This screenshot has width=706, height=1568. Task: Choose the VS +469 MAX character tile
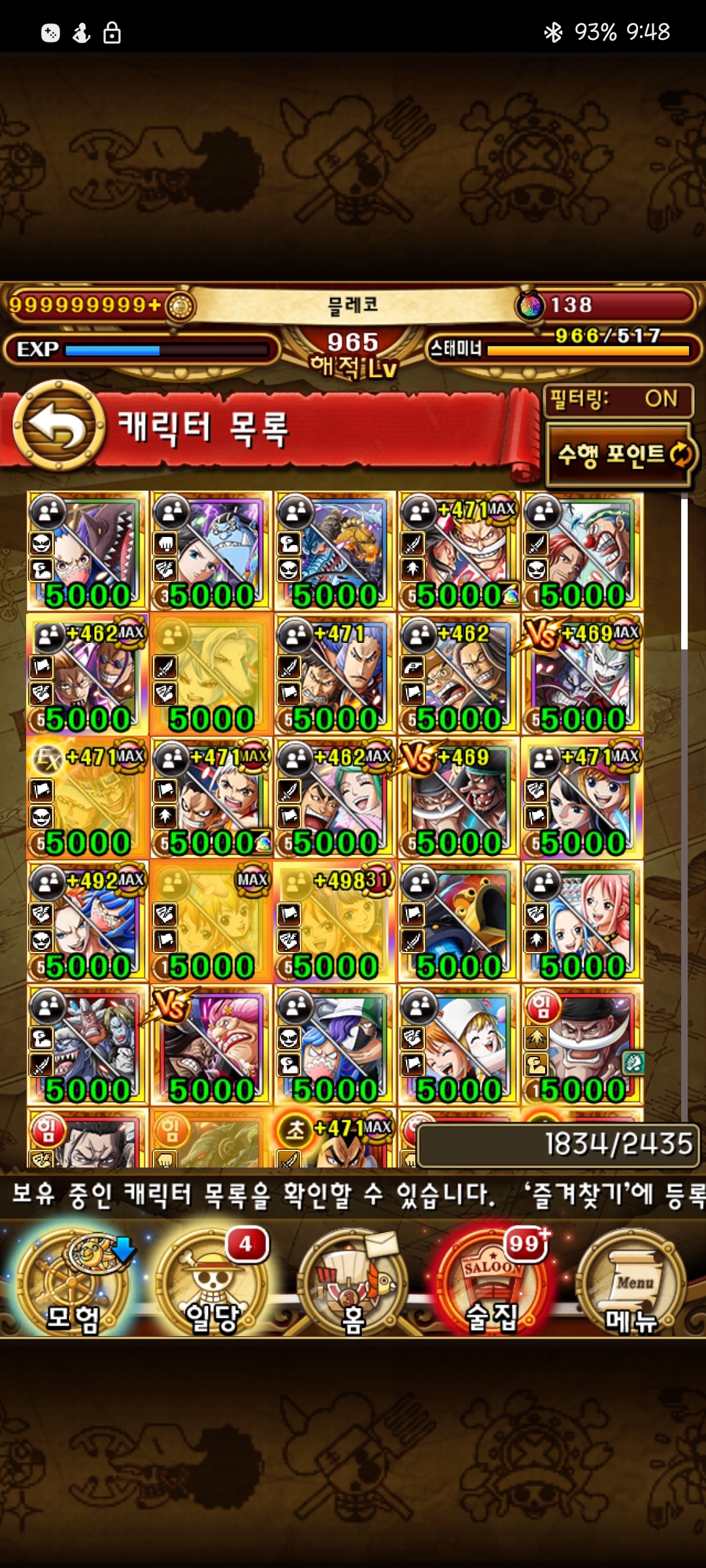point(583,675)
